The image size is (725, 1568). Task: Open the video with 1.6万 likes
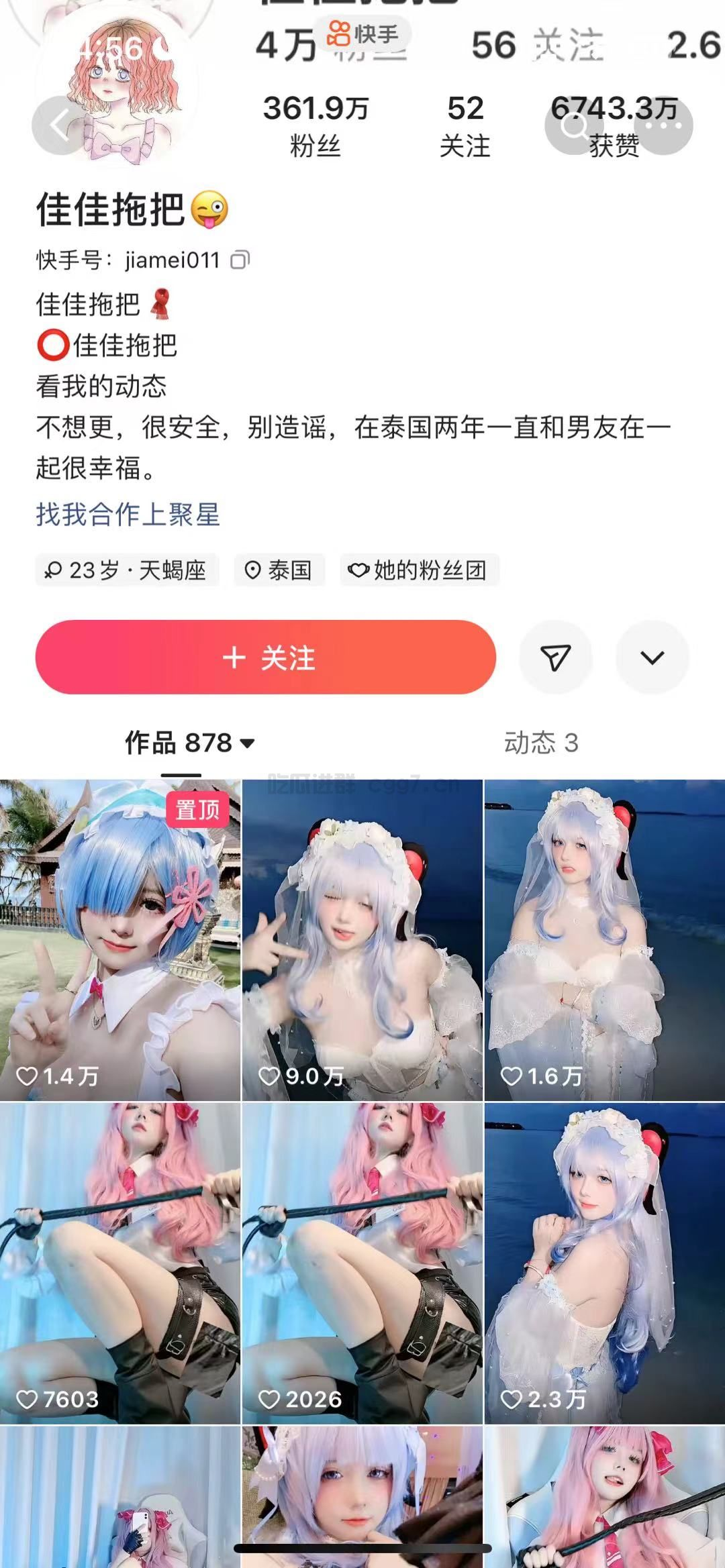[604, 939]
